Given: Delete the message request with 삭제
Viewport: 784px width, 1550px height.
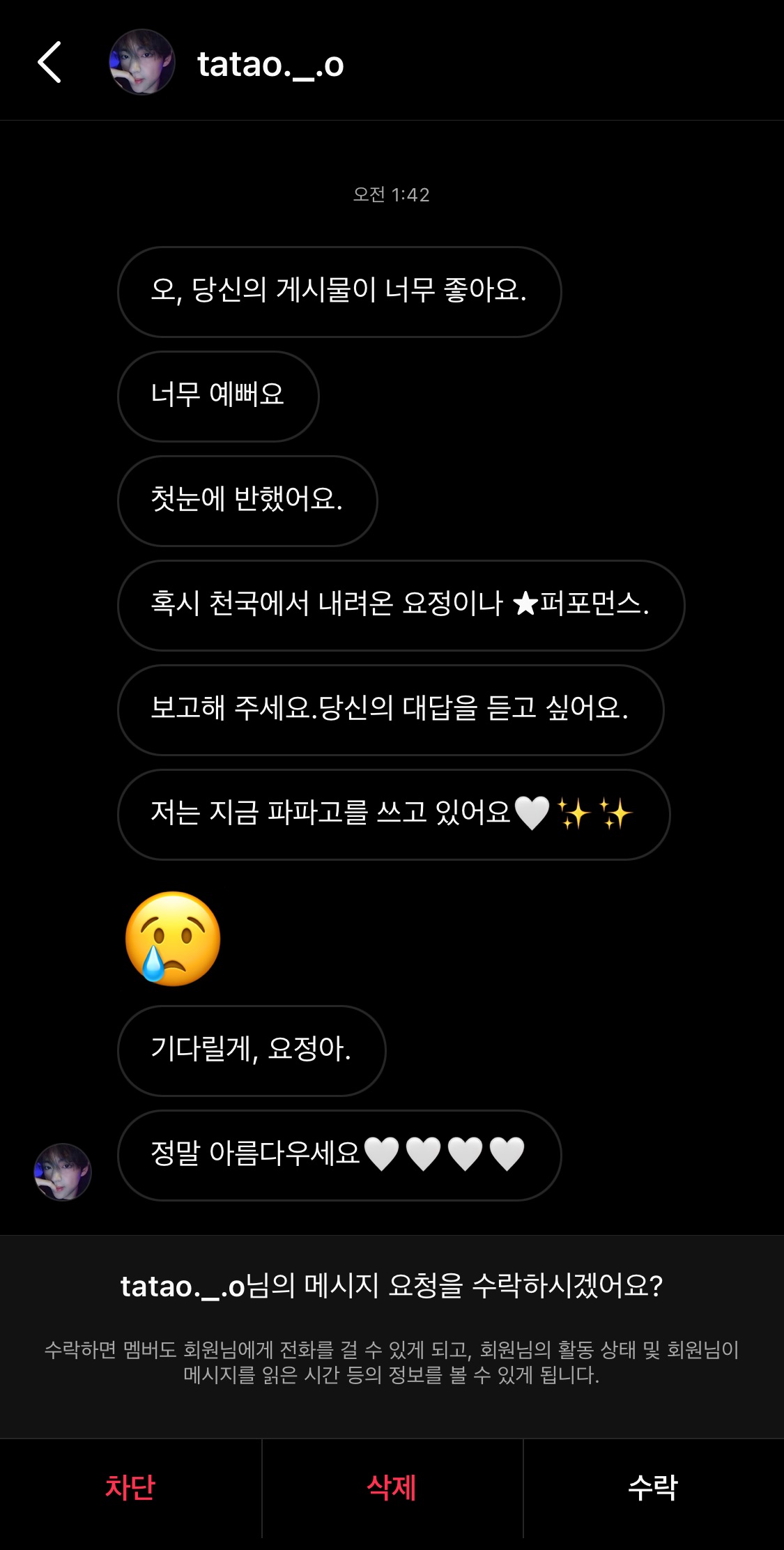Looking at the screenshot, I should pos(392,1487).
